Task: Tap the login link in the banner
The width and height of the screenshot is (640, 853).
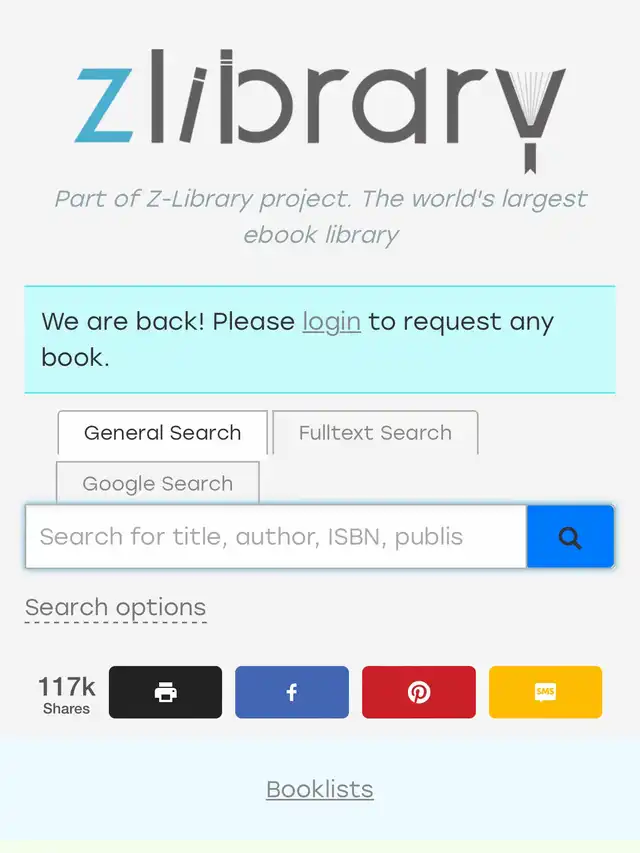Action: (331, 321)
